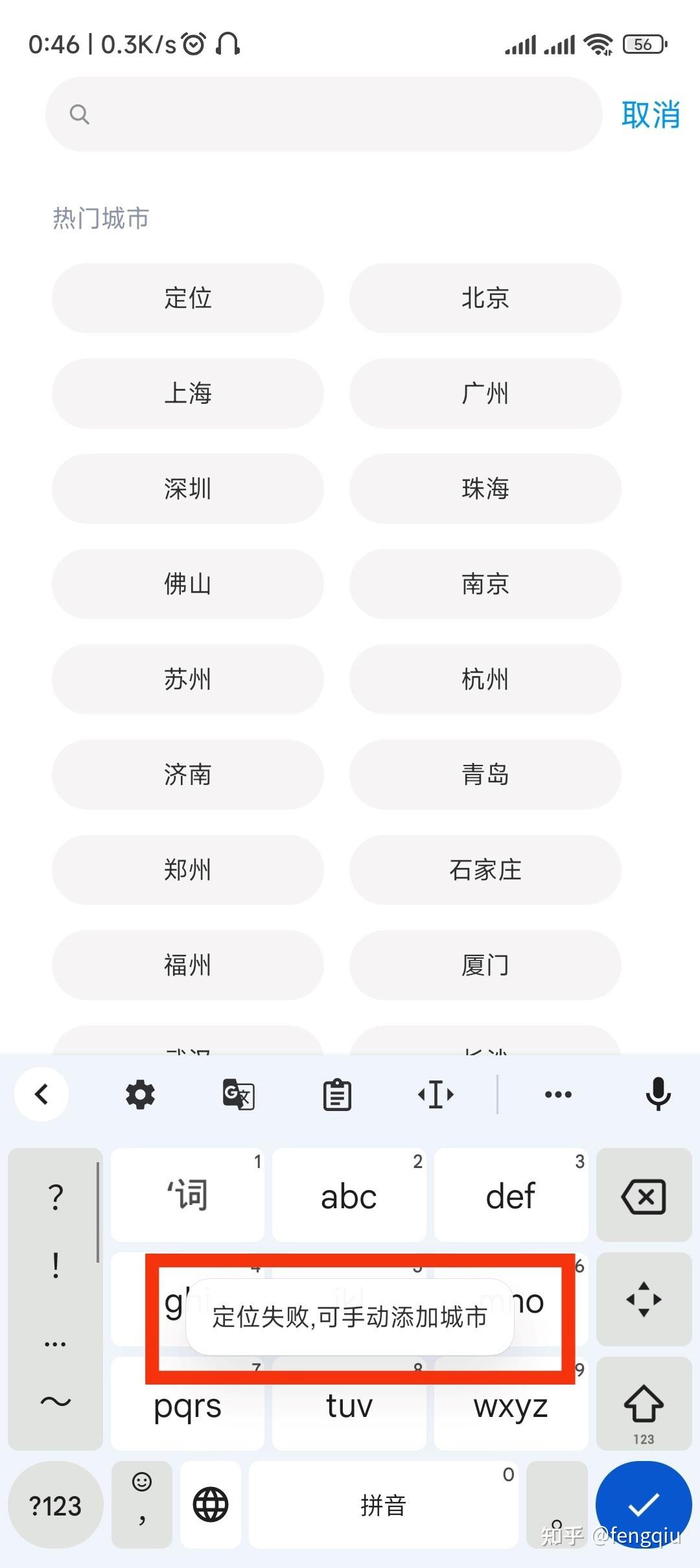700x1568 pixels.
Task: Select 石家庄 from the city list
Action: pyautogui.click(x=485, y=871)
